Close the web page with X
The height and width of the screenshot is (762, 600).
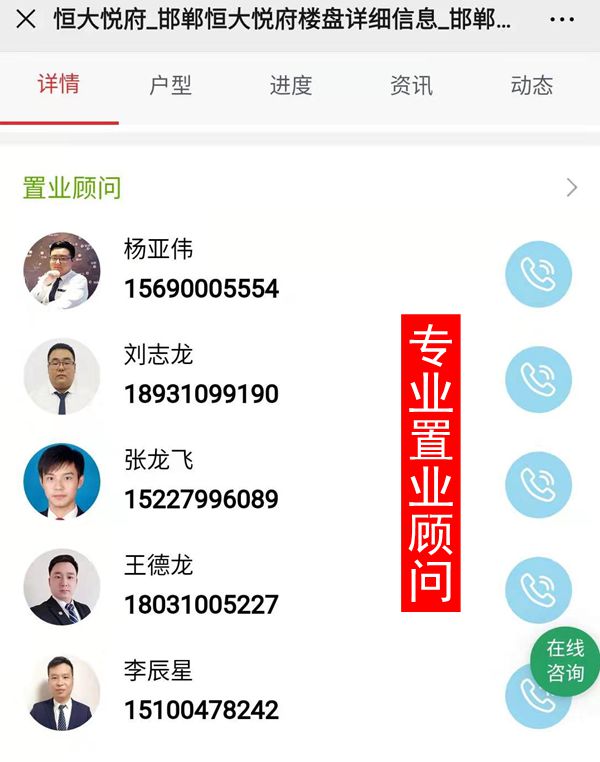click(x=26, y=19)
